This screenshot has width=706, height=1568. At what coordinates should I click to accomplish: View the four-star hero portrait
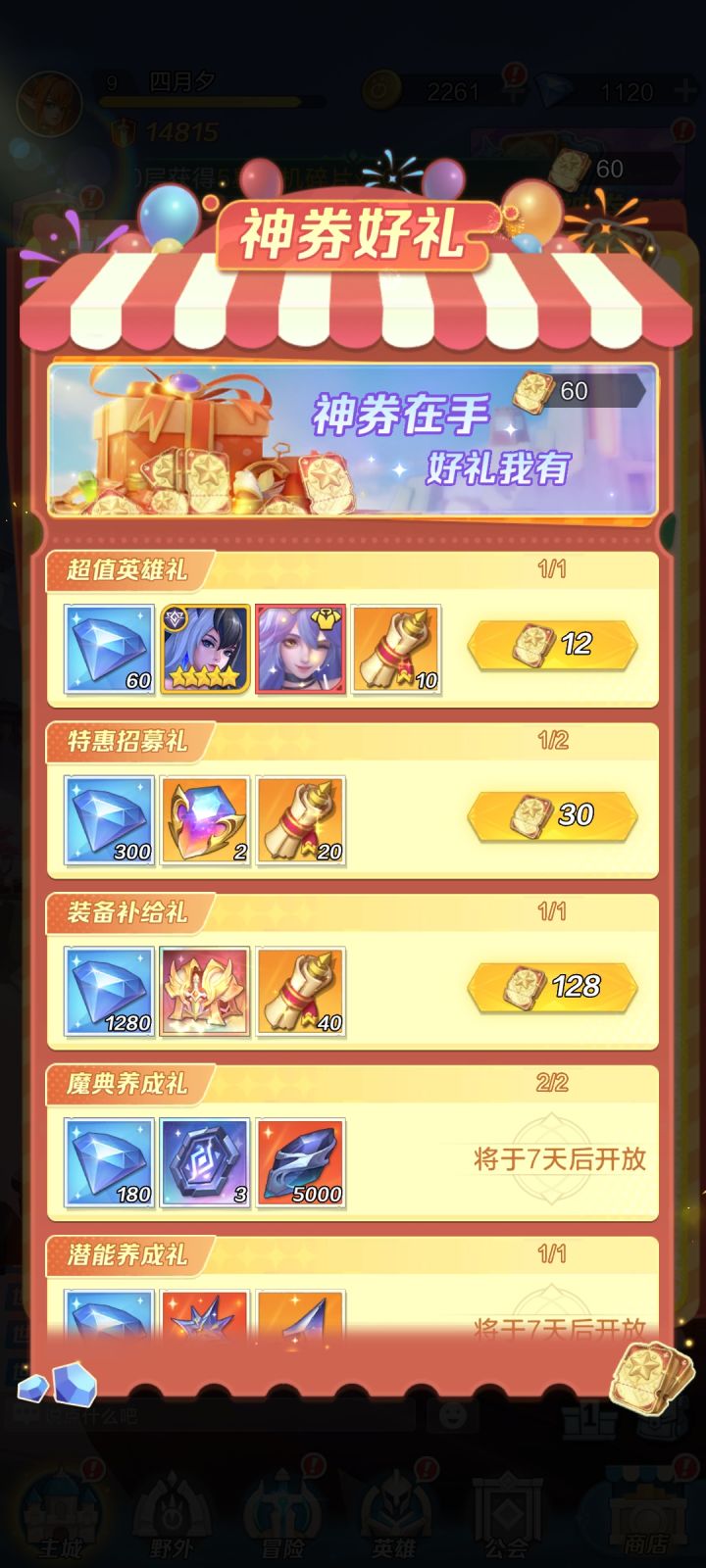[203, 649]
